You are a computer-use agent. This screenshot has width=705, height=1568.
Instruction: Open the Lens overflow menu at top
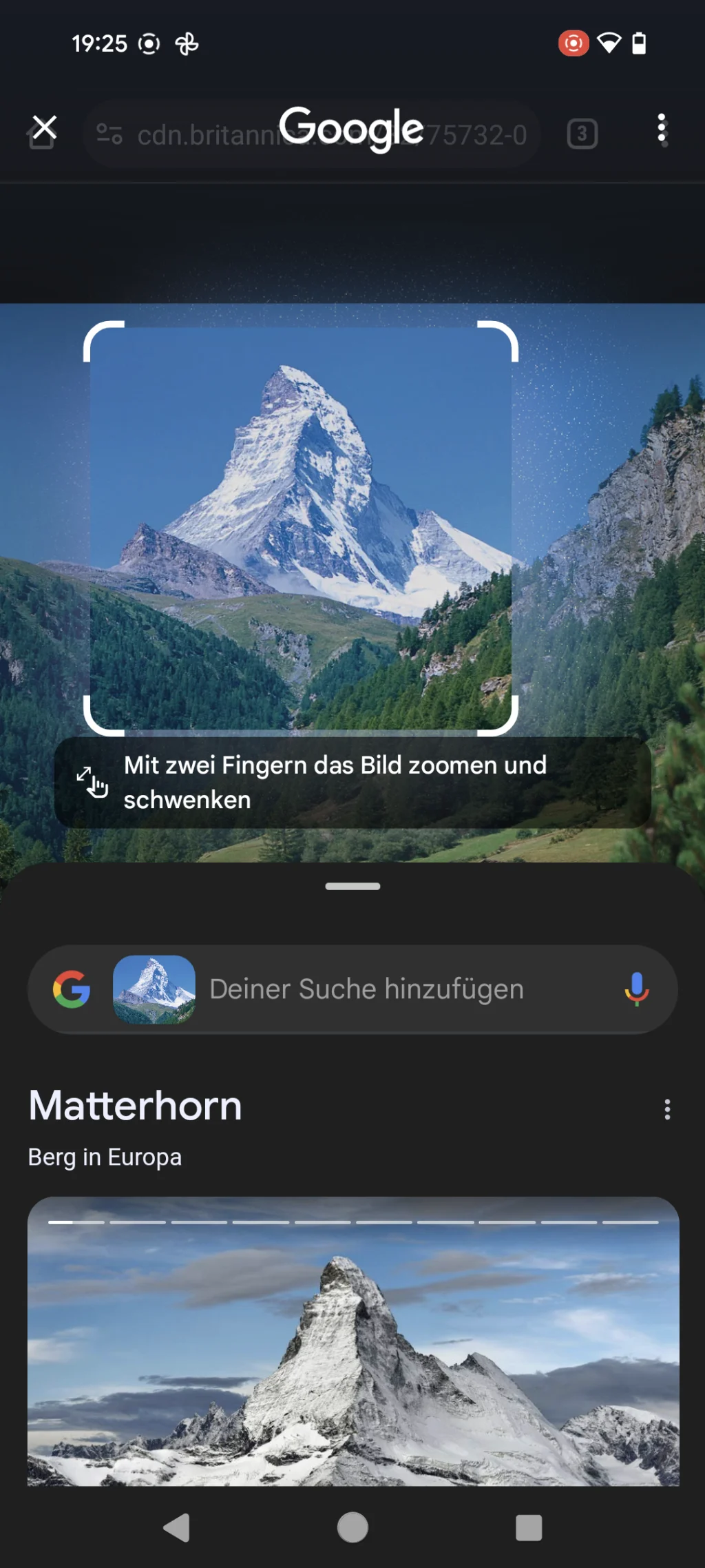coord(662,130)
